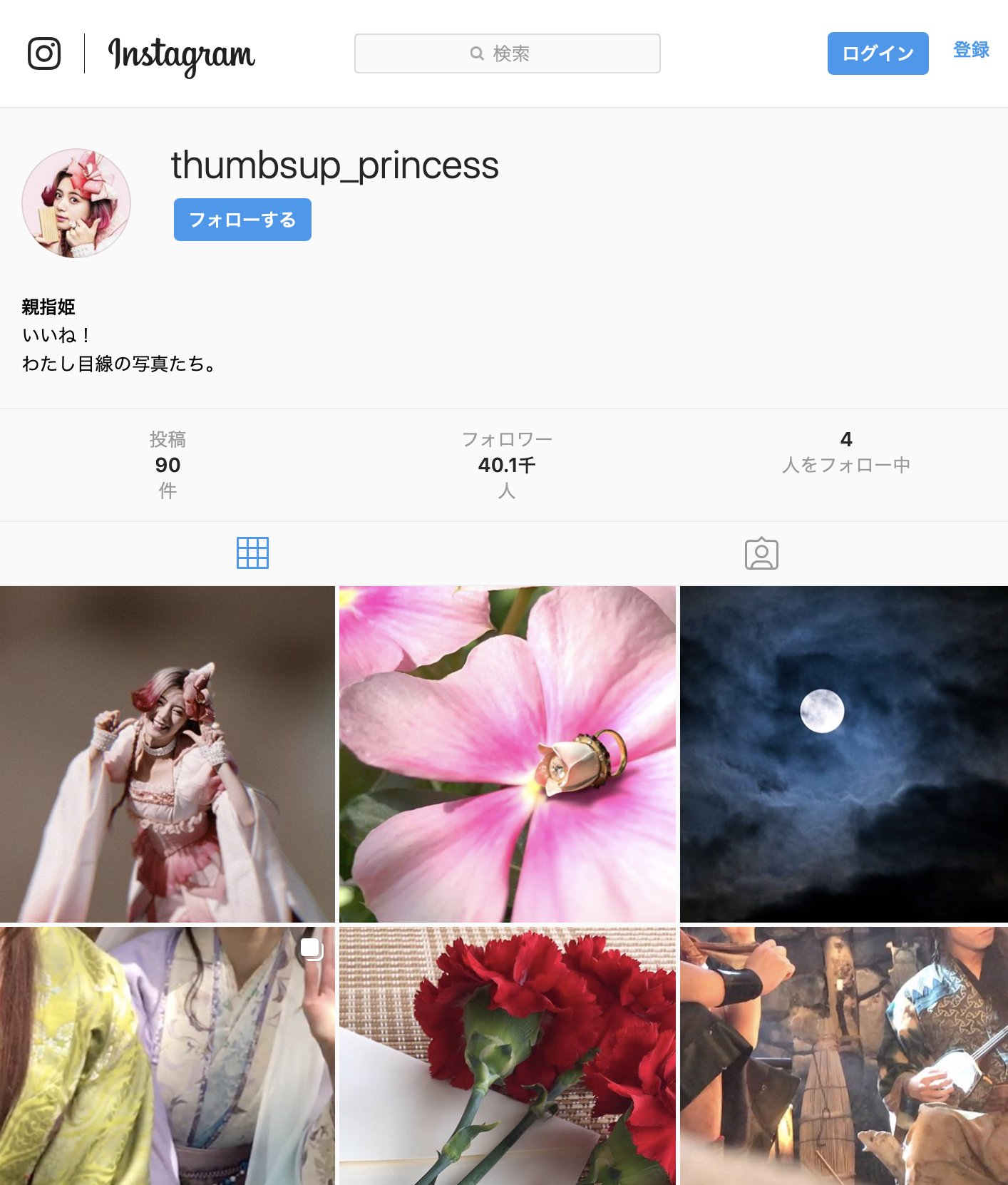The width and height of the screenshot is (1008, 1185).
Task: Tap the フォローする follow button
Action: click(x=242, y=220)
